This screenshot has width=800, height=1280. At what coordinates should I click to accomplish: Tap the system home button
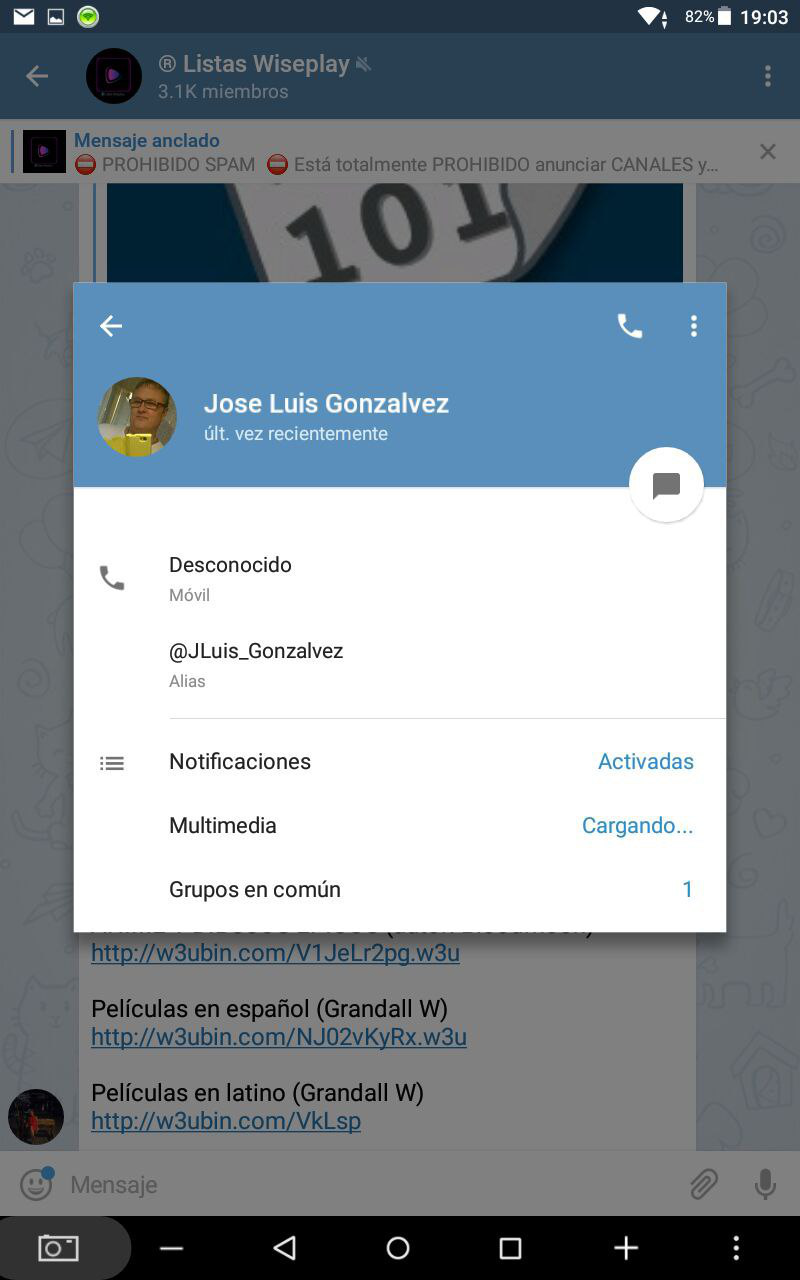point(398,1248)
